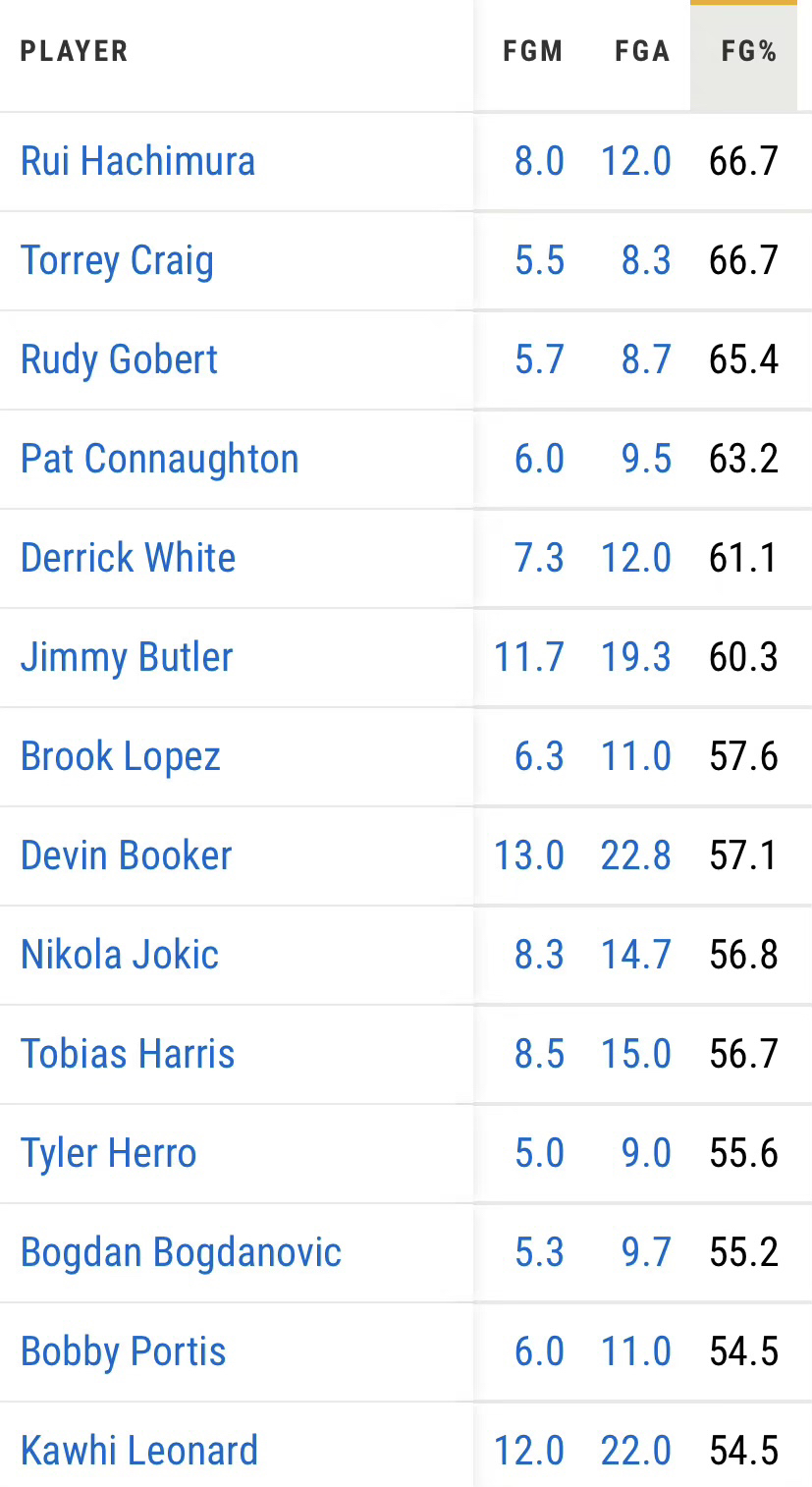This screenshot has width=812, height=1487.
Task: Open Devin Booker's player page
Action: [x=126, y=855]
